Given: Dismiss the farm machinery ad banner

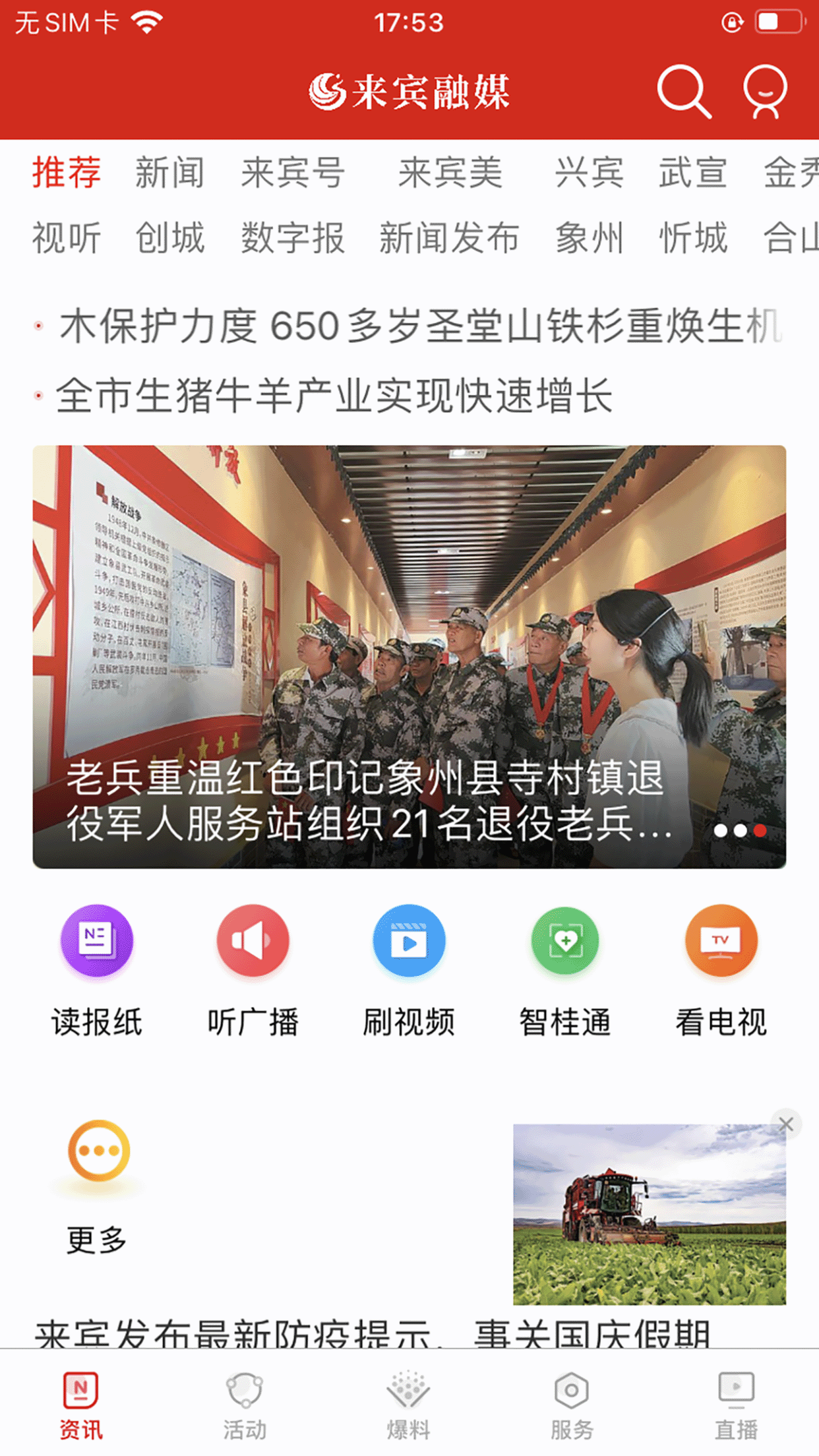Looking at the screenshot, I should tap(785, 1122).
